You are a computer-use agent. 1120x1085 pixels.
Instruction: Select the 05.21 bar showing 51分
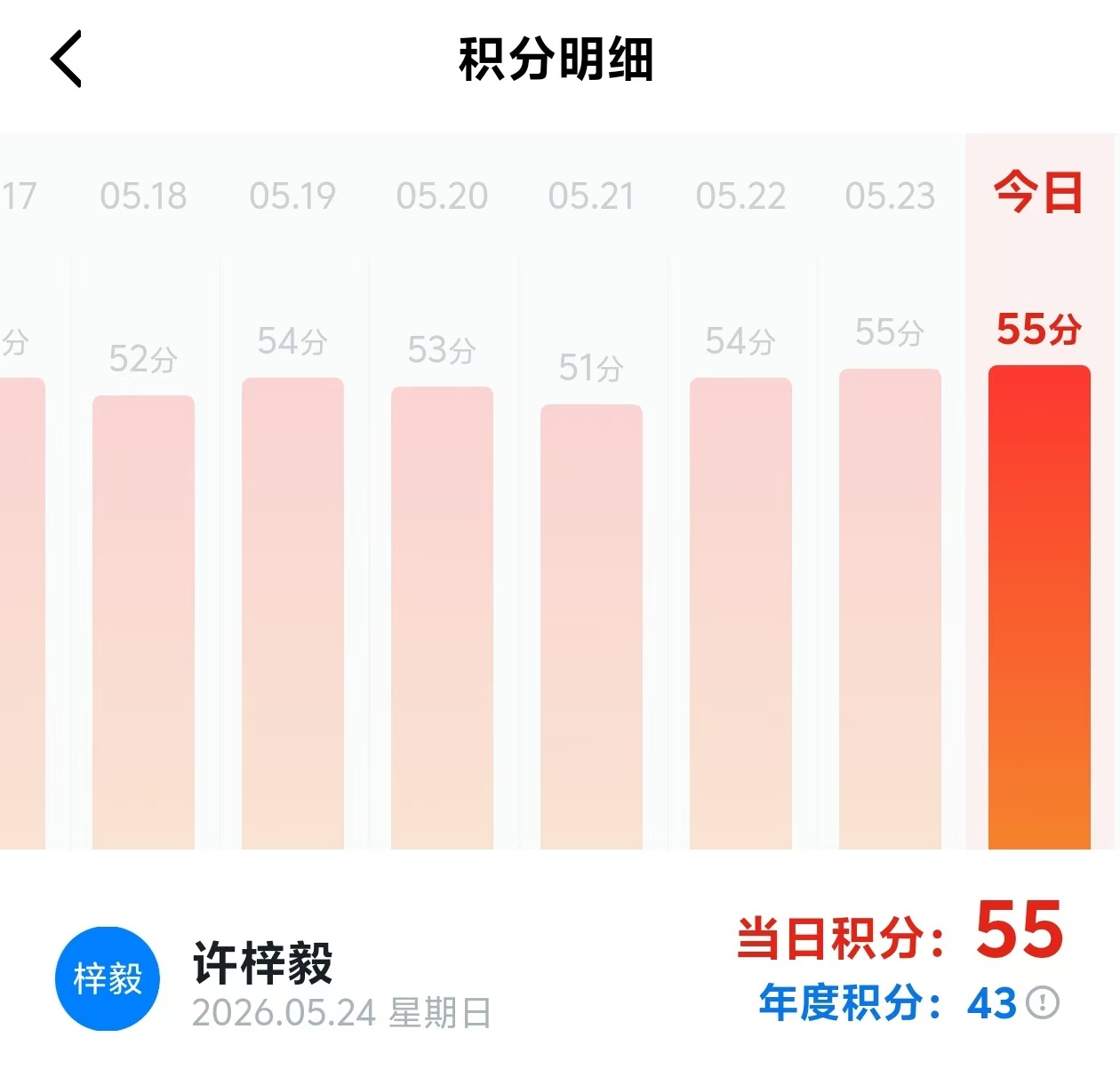[x=591, y=626]
